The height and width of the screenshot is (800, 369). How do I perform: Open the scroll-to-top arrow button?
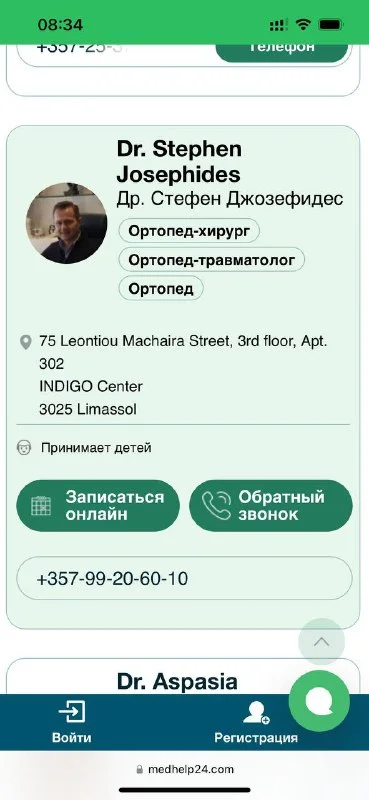322,642
